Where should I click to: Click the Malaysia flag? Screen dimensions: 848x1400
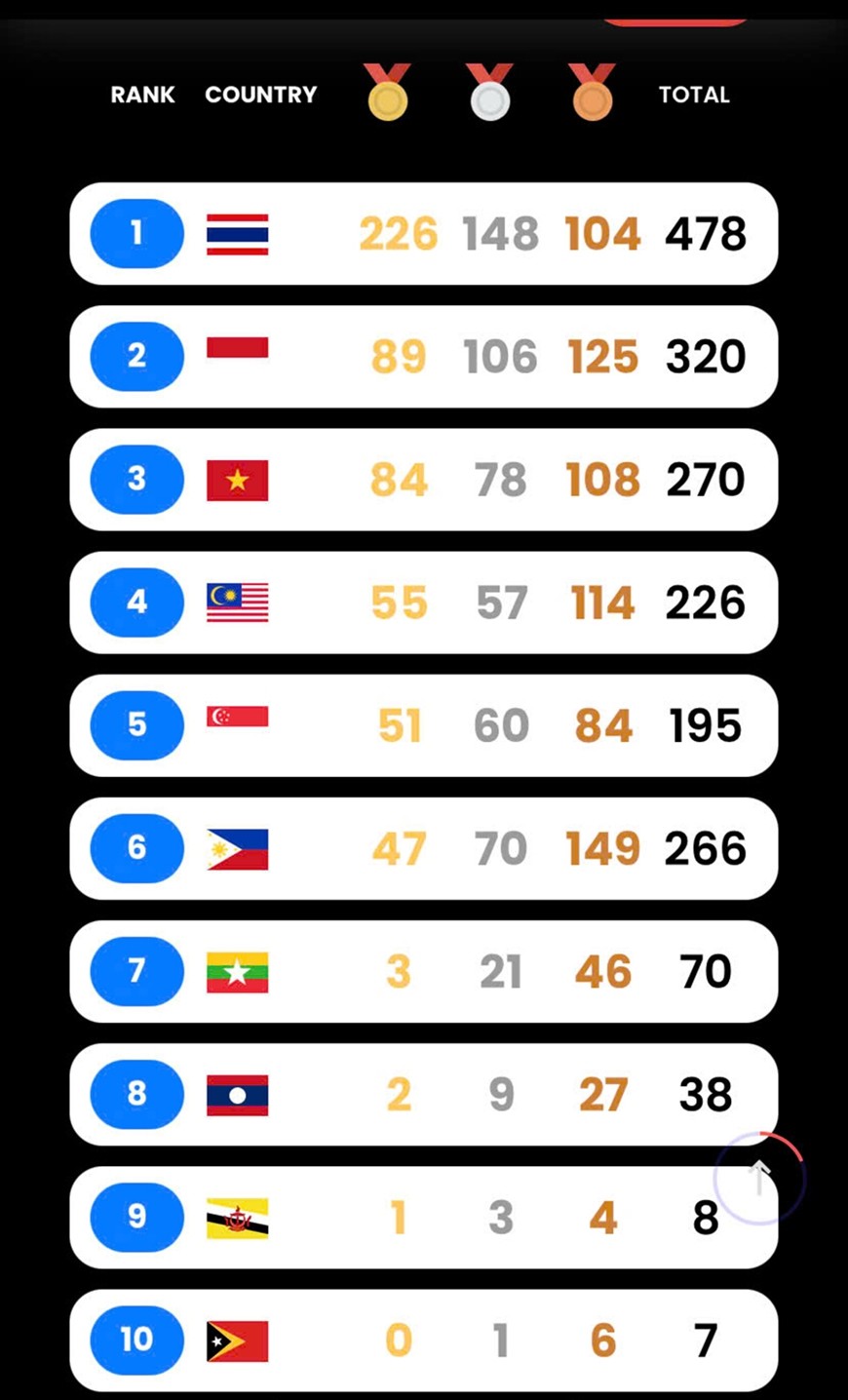pyautogui.click(x=237, y=603)
